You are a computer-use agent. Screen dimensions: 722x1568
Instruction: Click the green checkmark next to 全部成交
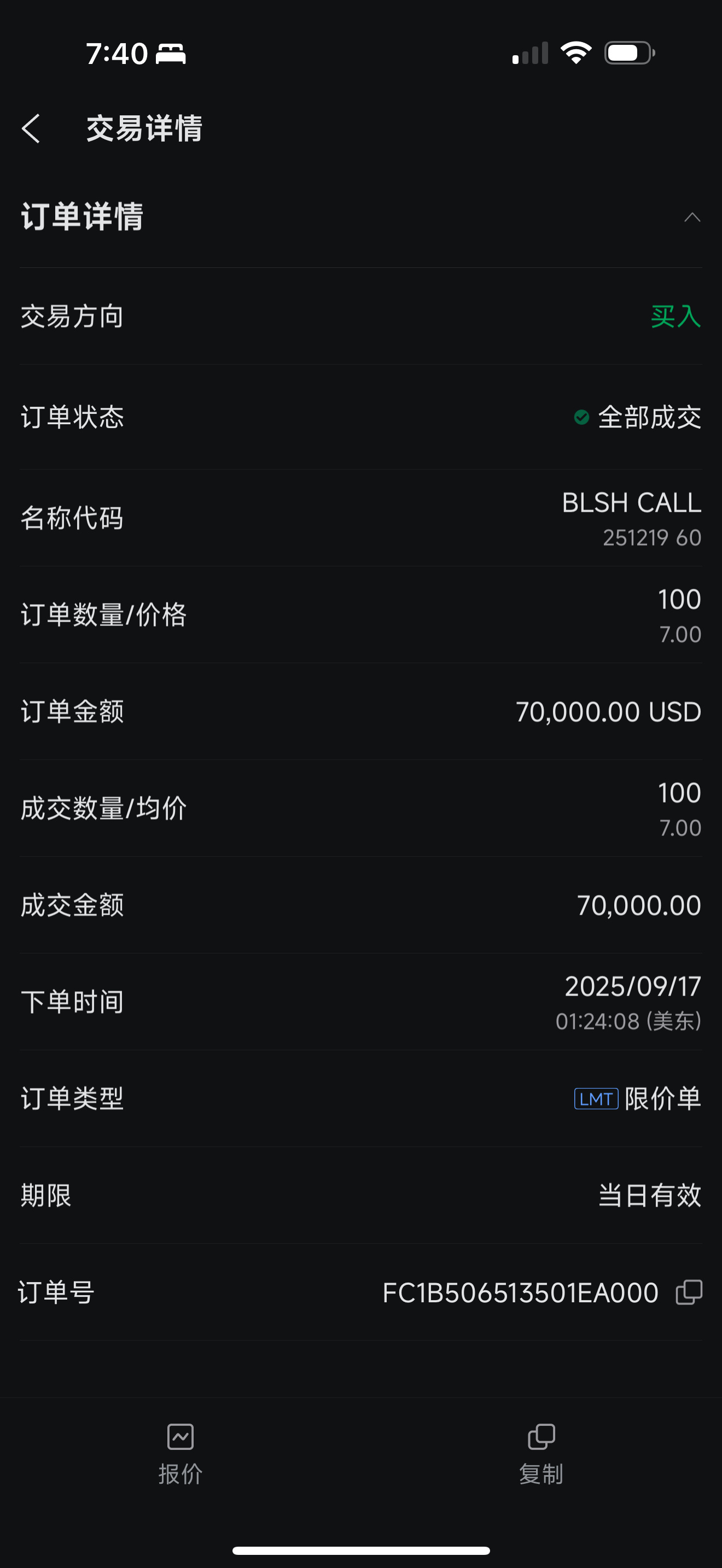[582, 418]
